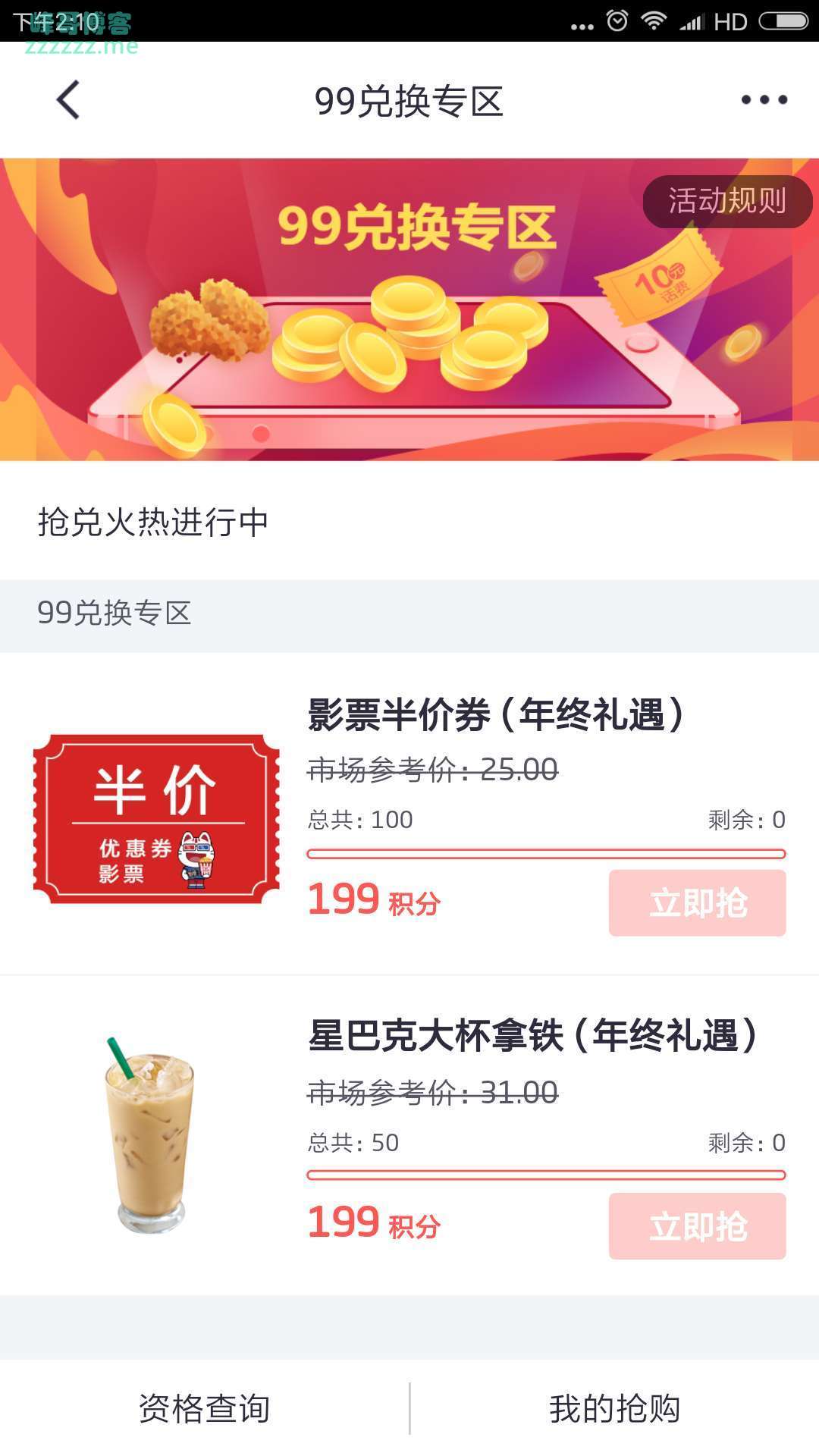Tap the cellular signal icon

tap(692, 20)
